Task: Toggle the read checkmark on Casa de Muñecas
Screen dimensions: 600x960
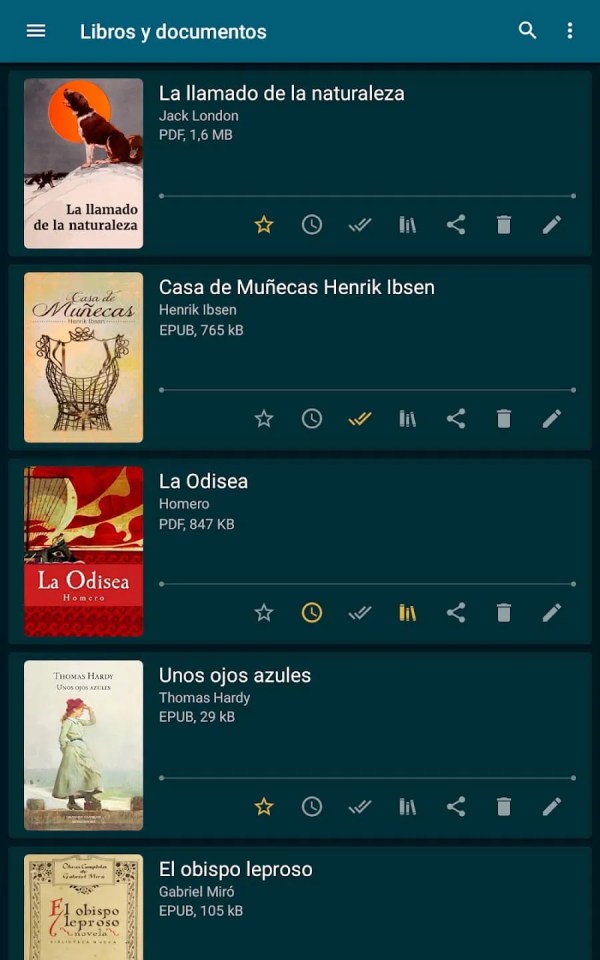Action: pos(360,419)
